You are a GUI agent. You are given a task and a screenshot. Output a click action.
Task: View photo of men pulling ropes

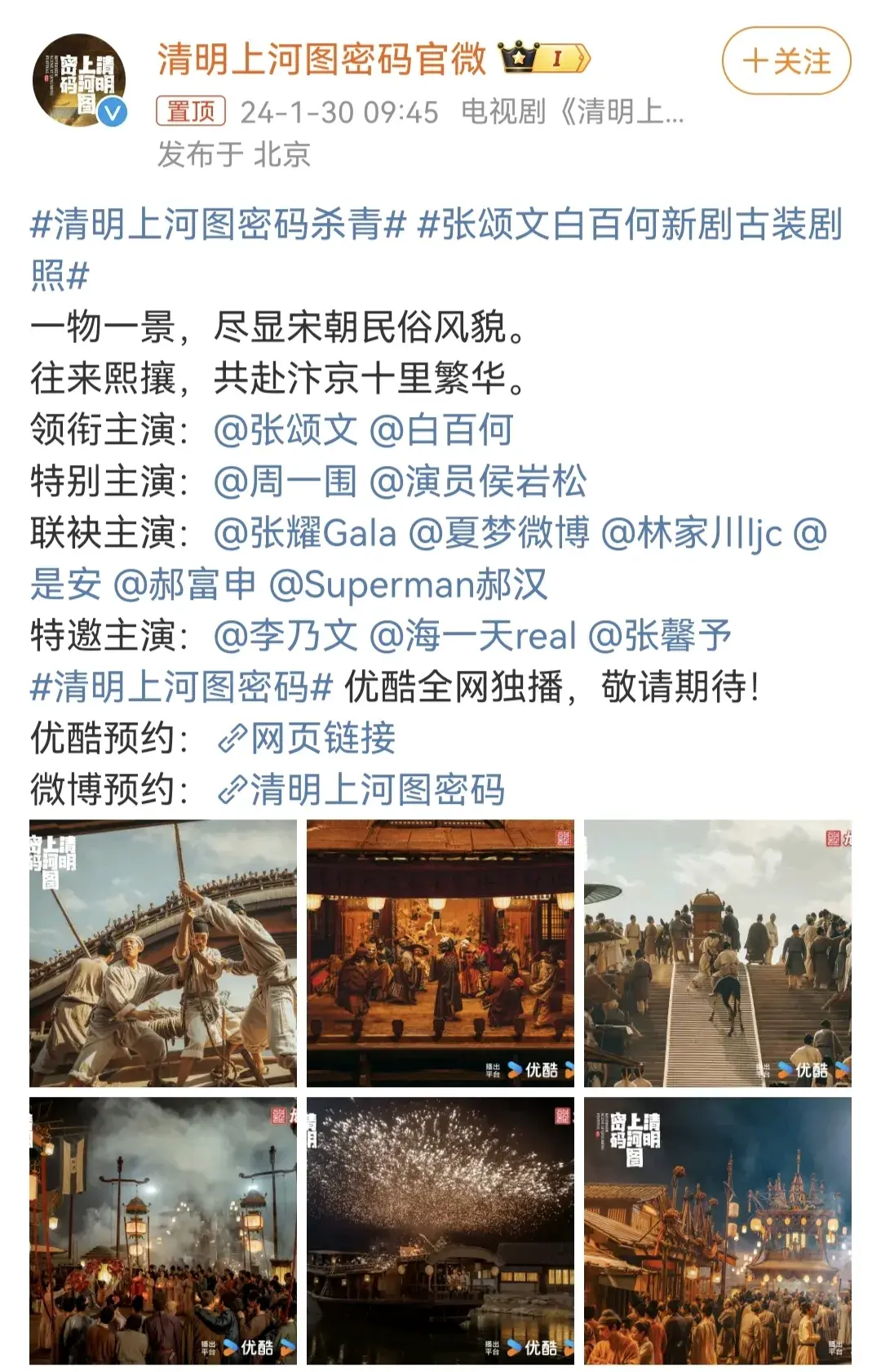pyautogui.click(x=163, y=953)
